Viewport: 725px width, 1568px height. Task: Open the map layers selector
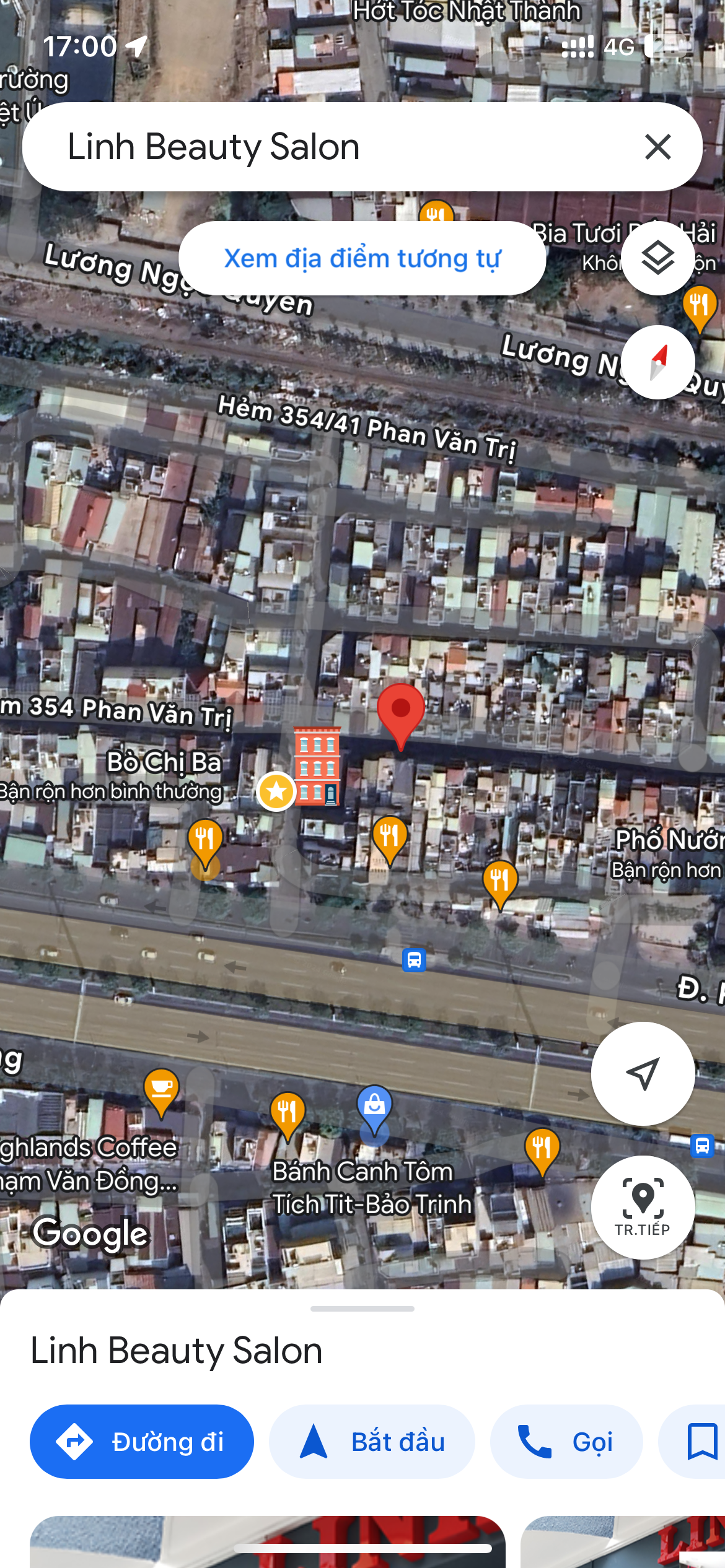pyautogui.click(x=657, y=258)
